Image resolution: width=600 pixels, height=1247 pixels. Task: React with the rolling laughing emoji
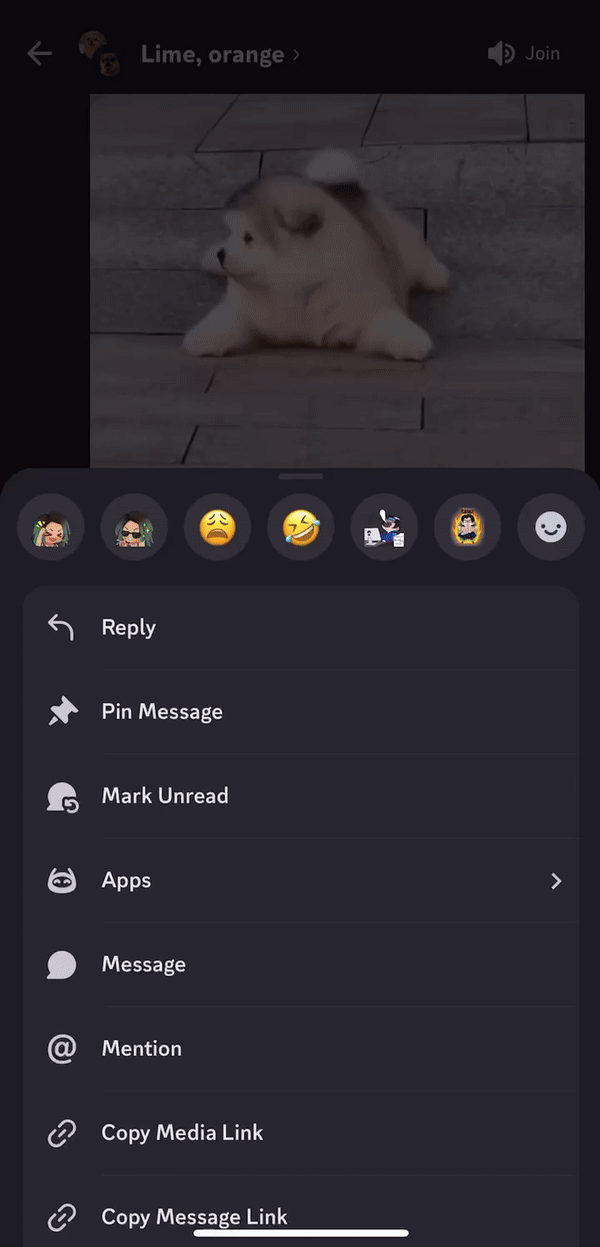click(x=300, y=527)
